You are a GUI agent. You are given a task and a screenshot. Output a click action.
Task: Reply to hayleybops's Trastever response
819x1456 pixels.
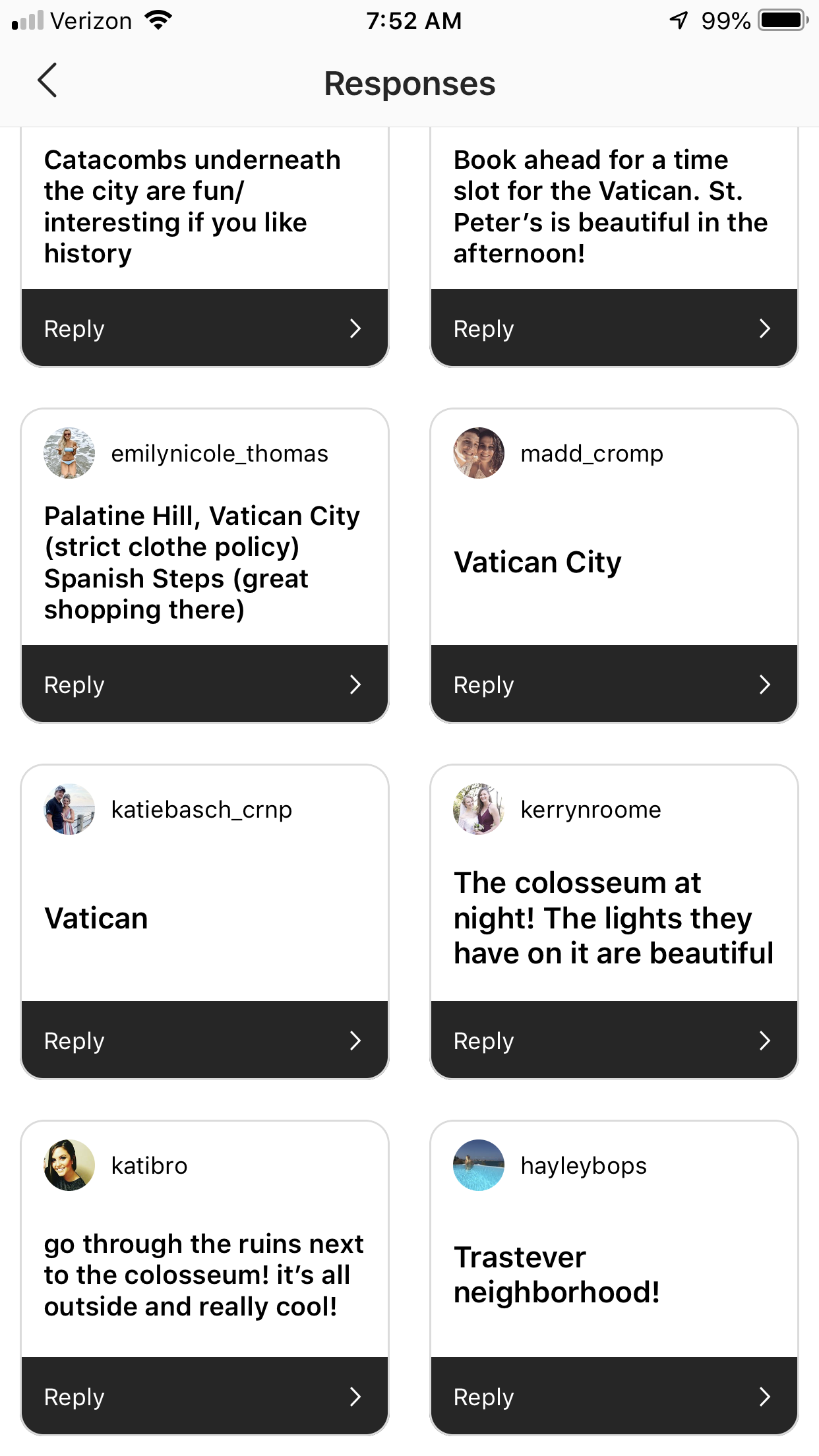(x=614, y=1397)
